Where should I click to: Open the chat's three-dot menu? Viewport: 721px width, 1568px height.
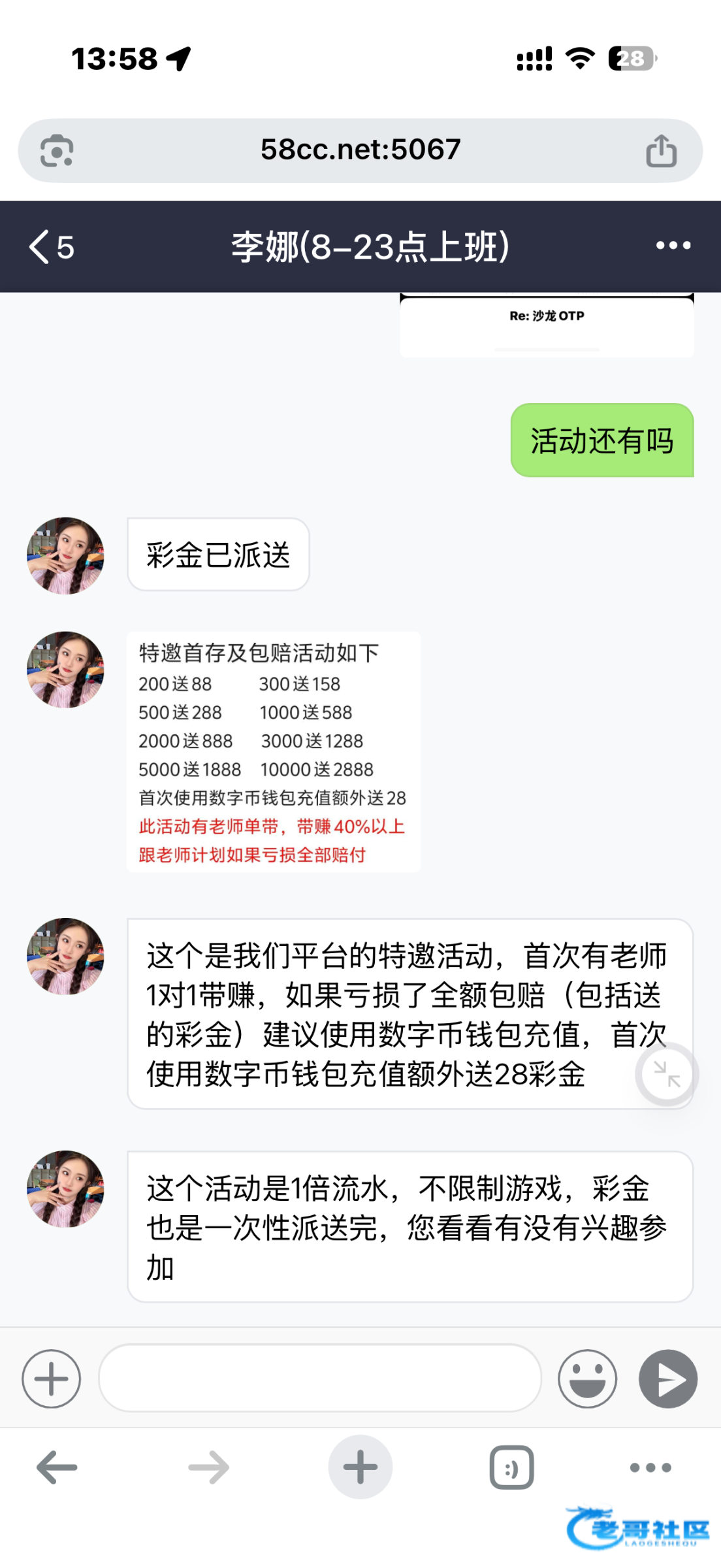pos(673,246)
